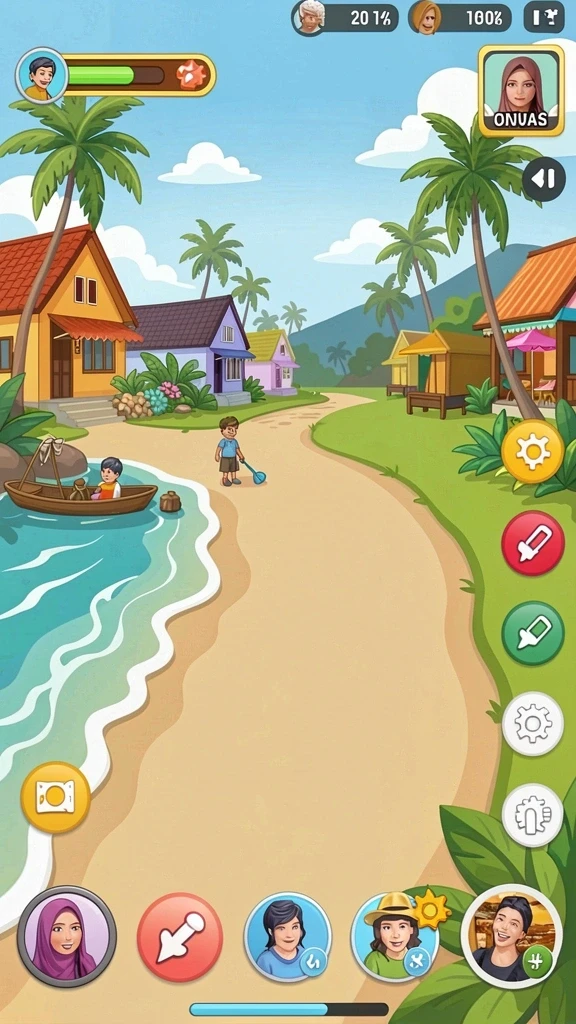Image resolution: width=576 pixels, height=1024 pixels.
Task: Tap the red marker tool button
Action: click(x=532, y=543)
